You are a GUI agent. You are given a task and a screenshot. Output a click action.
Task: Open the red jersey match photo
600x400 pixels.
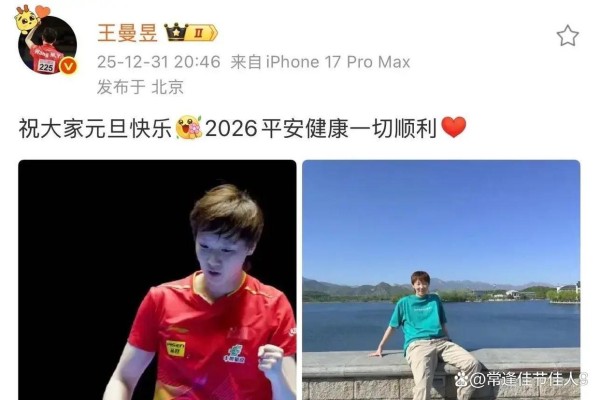coord(157,280)
